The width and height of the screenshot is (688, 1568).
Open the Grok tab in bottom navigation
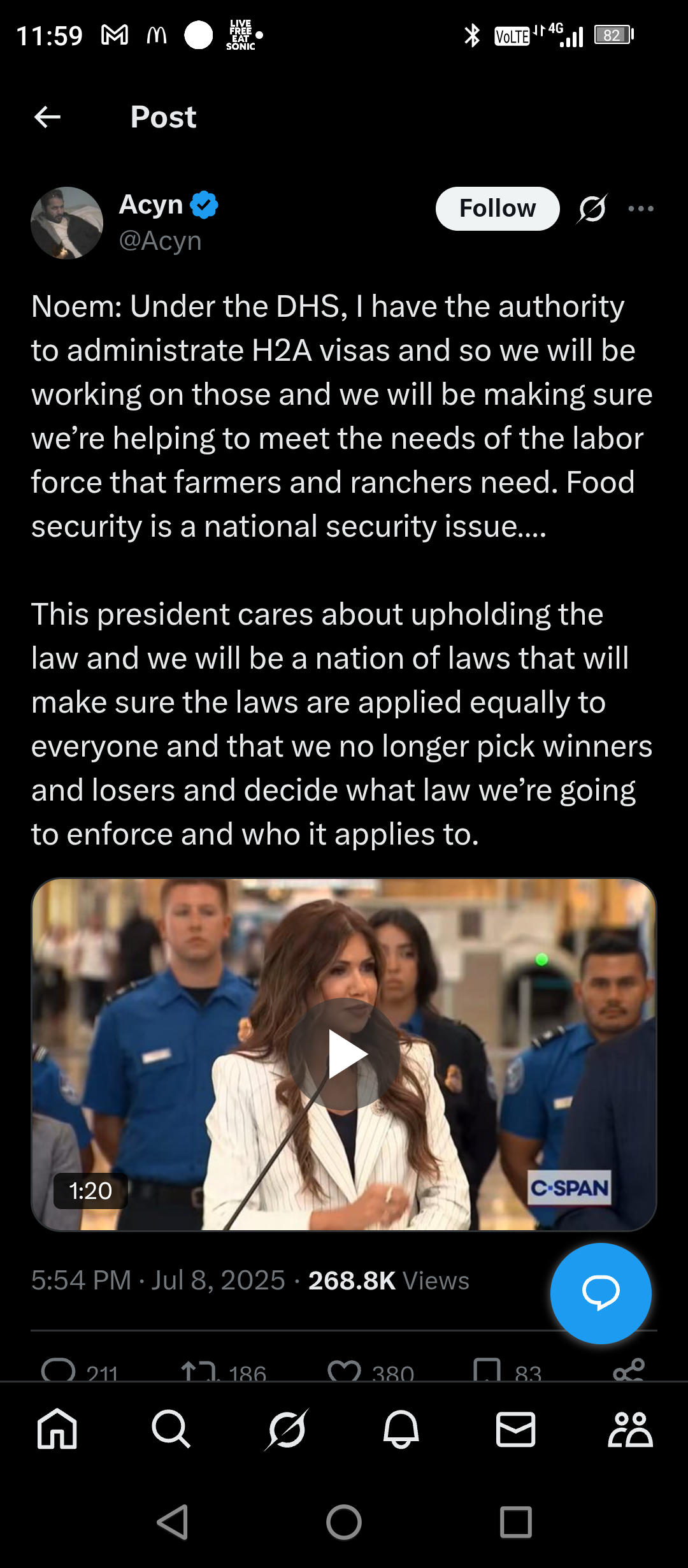287,1428
